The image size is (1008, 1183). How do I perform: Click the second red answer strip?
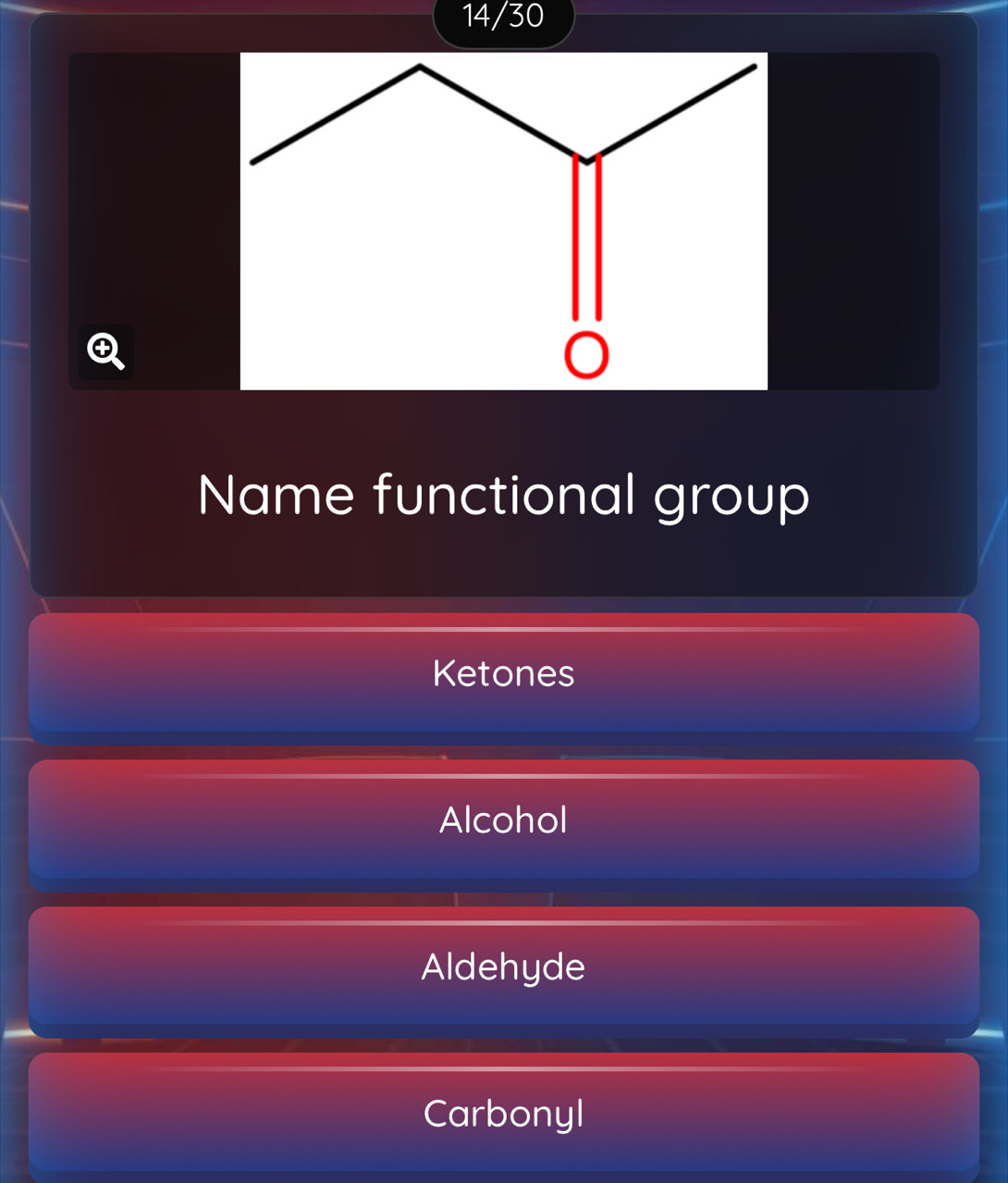point(504,820)
